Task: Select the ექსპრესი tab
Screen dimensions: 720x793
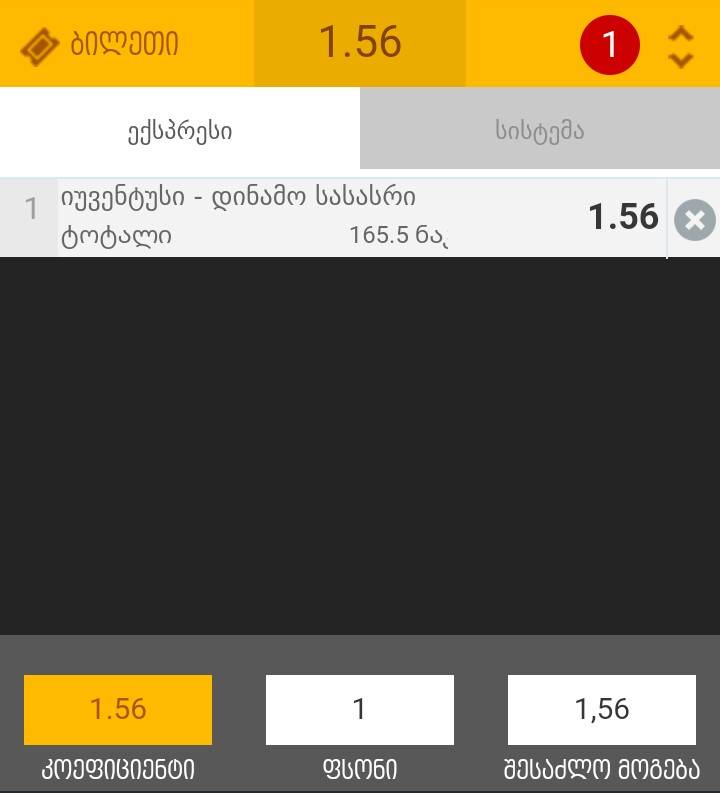Action: click(x=180, y=130)
